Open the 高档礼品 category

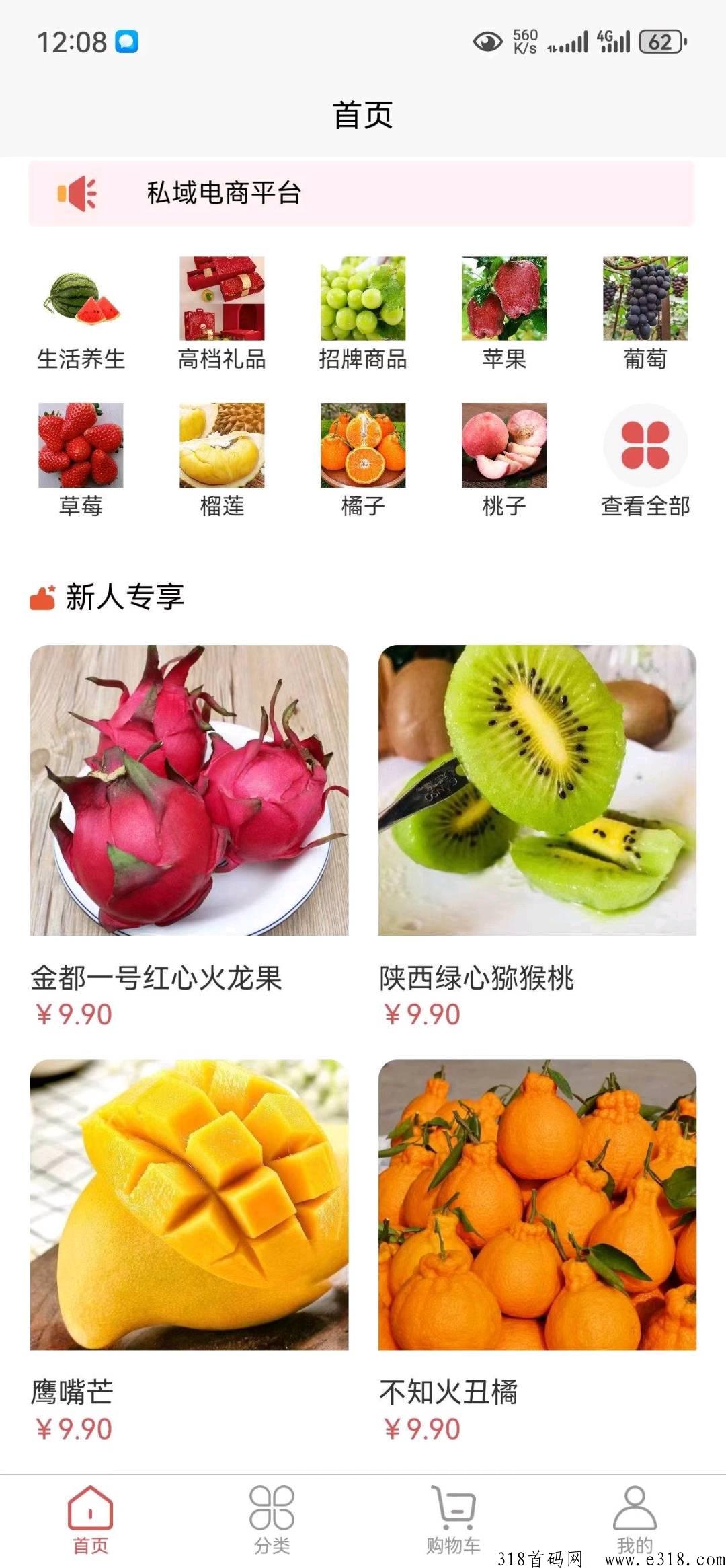tap(222, 313)
